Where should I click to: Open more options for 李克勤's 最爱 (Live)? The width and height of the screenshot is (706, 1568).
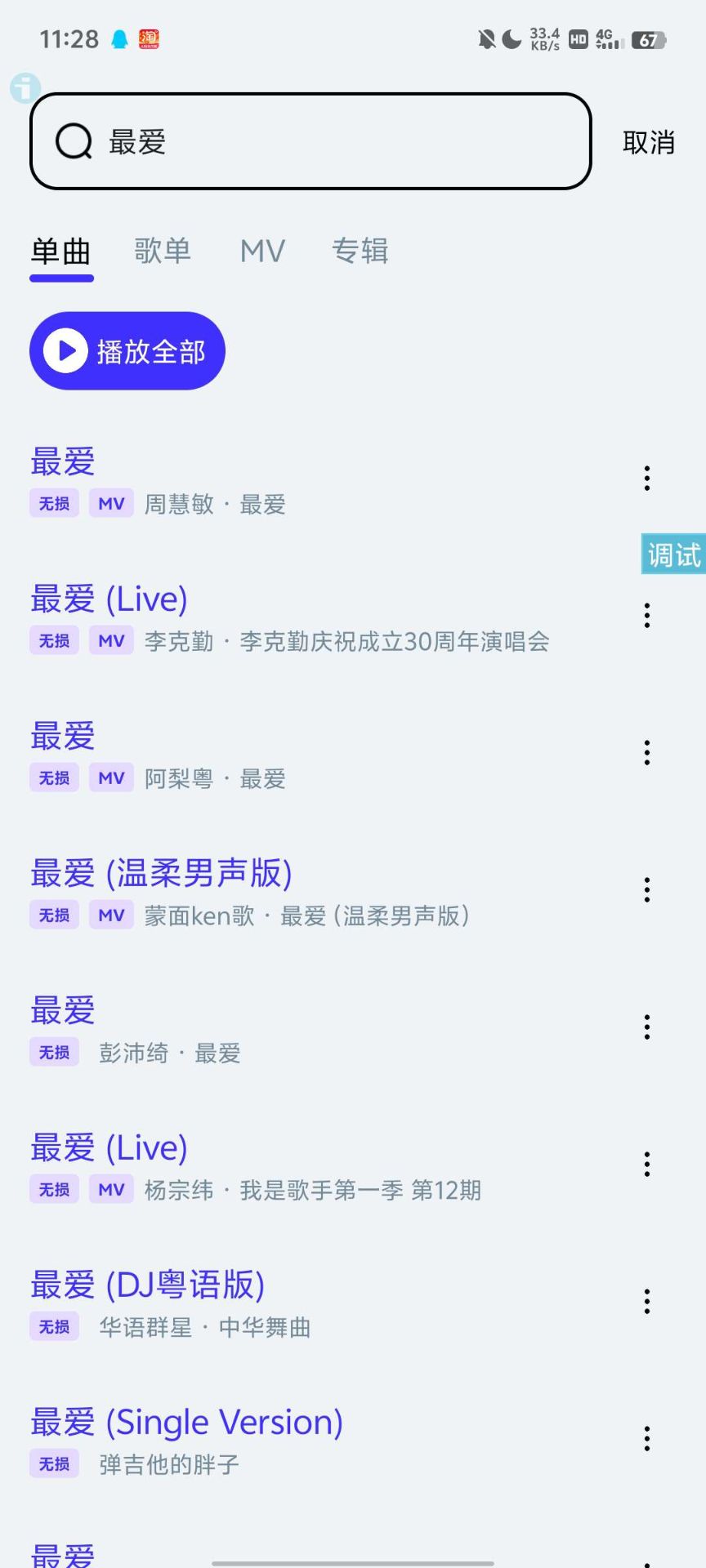646,615
